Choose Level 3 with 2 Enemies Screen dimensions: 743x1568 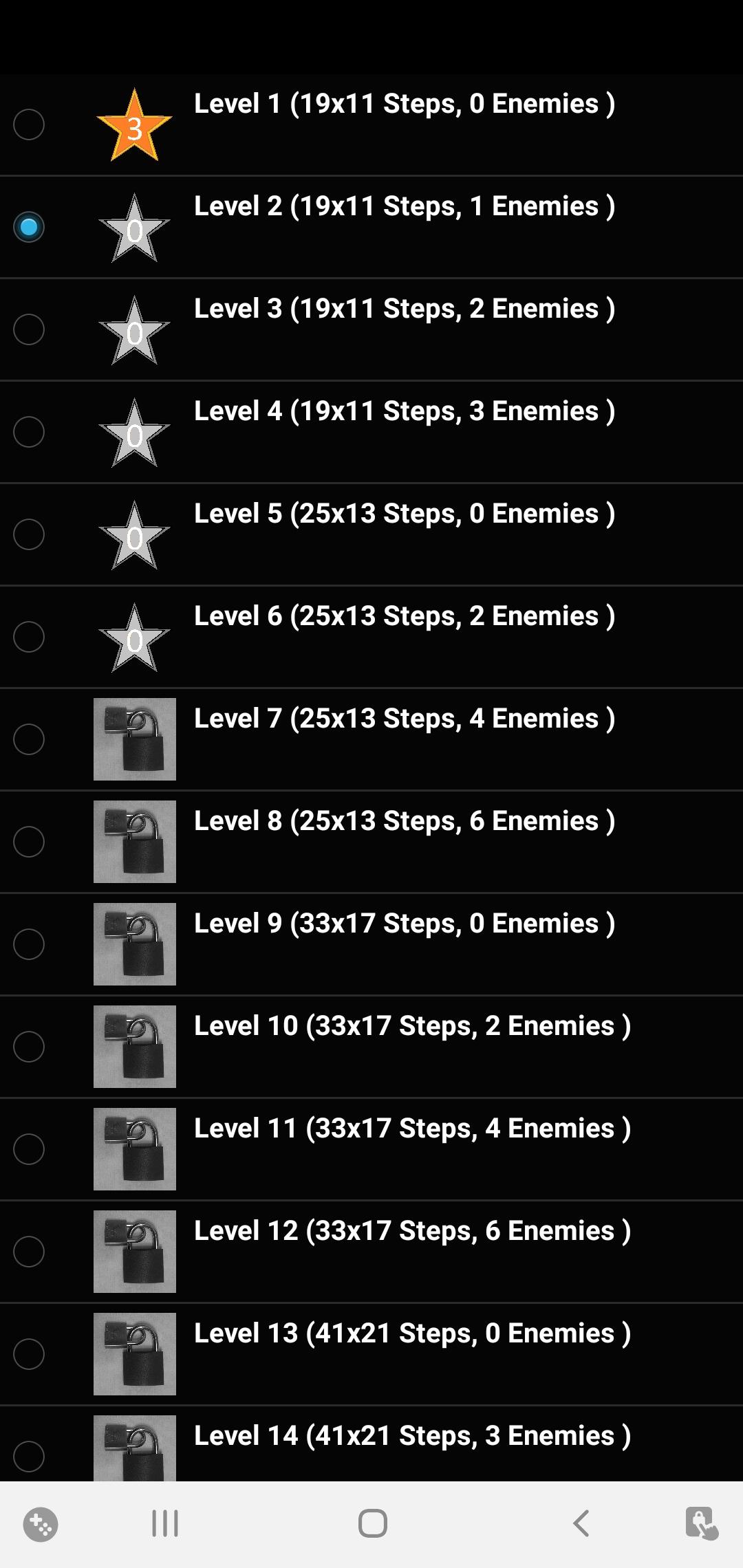click(x=29, y=329)
